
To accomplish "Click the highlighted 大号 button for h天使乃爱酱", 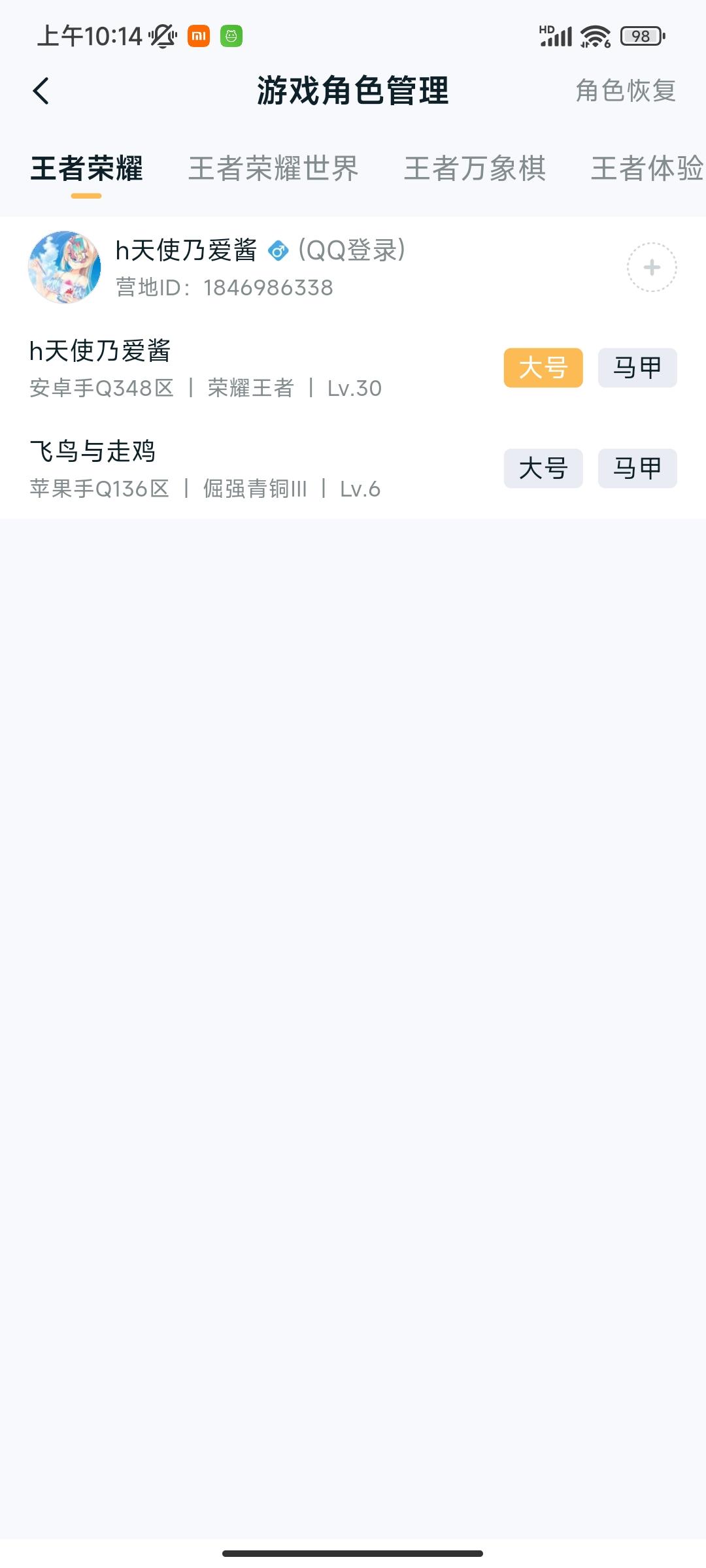I will tap(543, 368).
